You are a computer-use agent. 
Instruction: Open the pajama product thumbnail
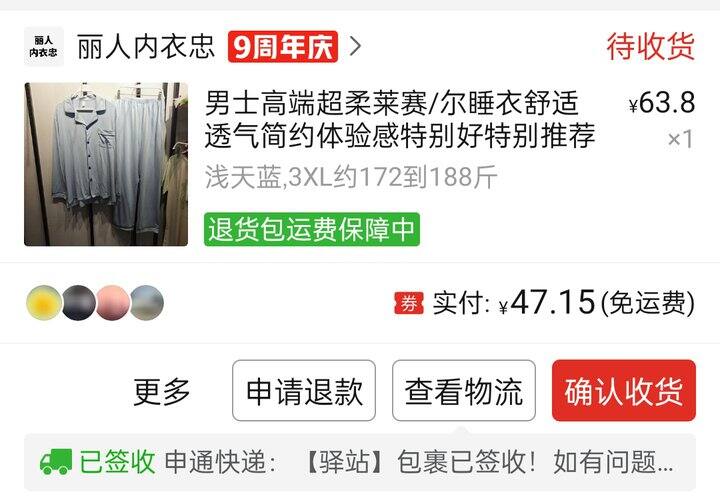pos(106,164)
